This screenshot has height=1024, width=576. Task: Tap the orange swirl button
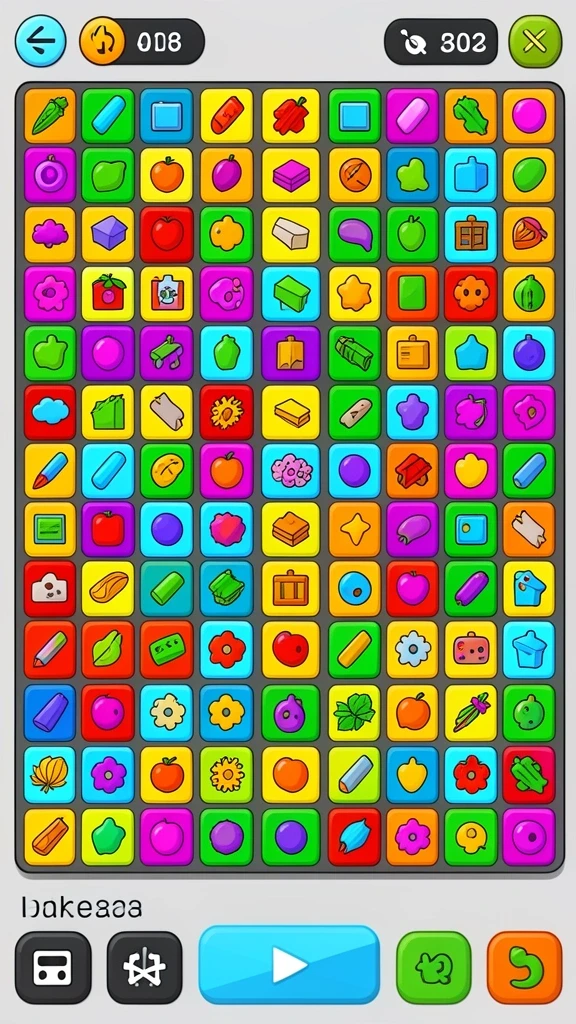point(524,967)
